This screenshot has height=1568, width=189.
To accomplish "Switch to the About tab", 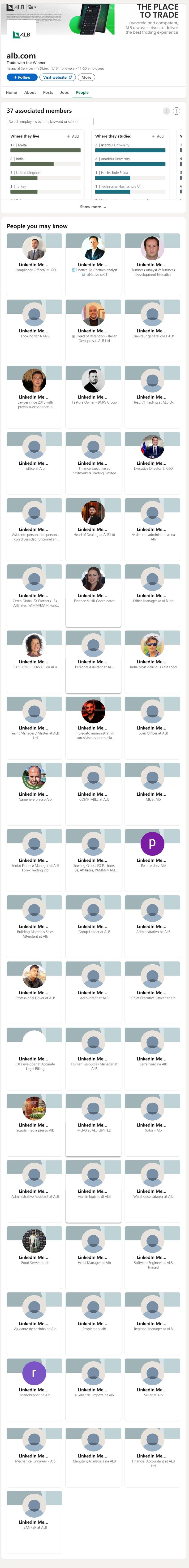I will point(30,93).
